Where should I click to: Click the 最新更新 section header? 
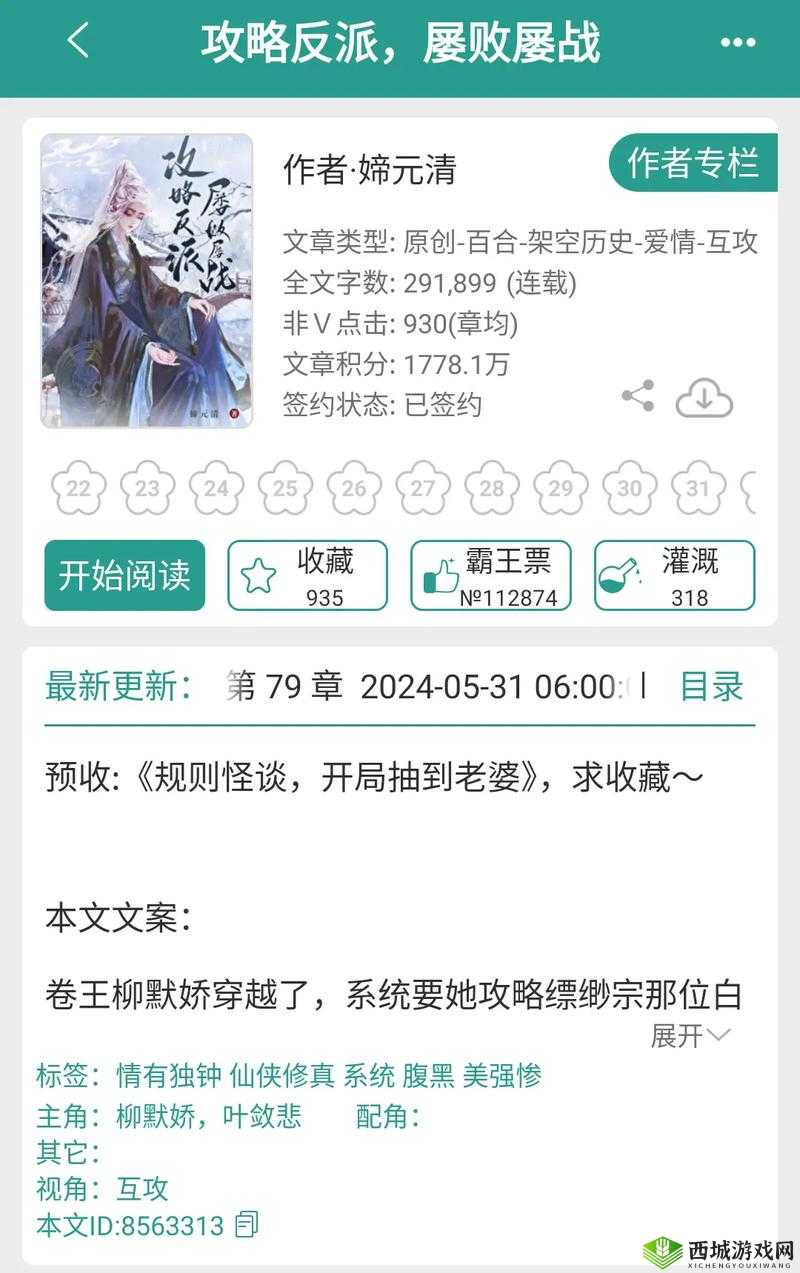[110, 686]
